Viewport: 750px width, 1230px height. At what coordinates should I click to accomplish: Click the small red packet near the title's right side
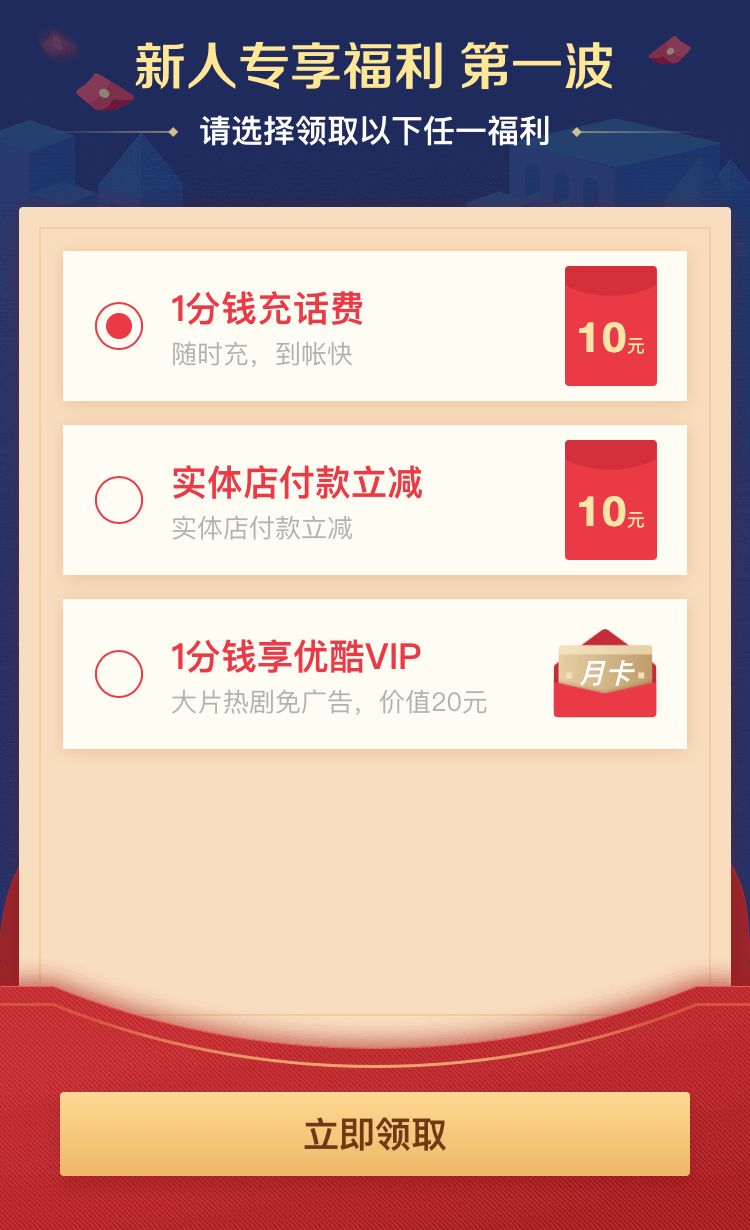click(669, 51)
